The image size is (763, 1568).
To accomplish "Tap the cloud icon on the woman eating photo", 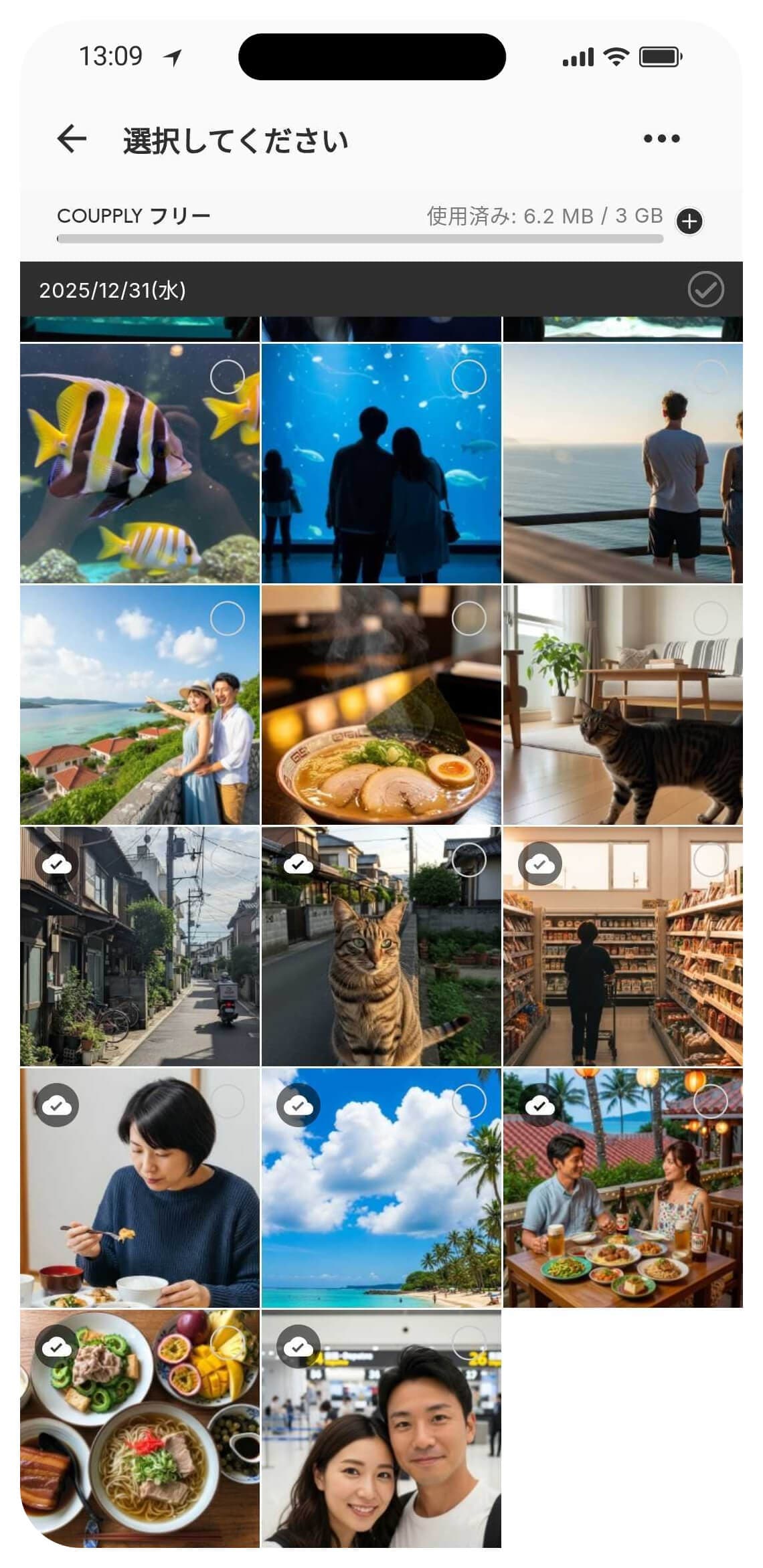I will click(58, 1106).
